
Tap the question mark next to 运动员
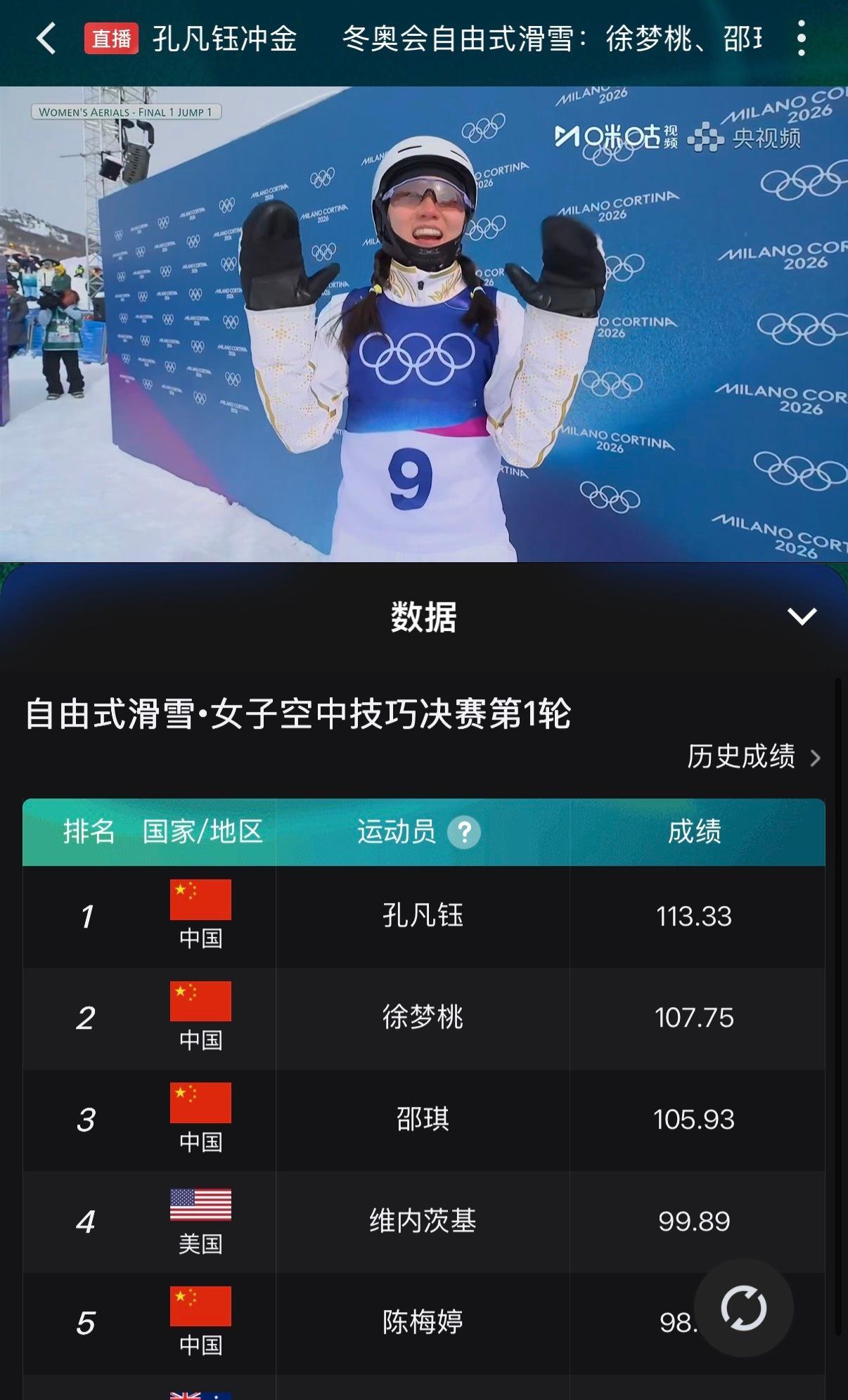point(465,833)
